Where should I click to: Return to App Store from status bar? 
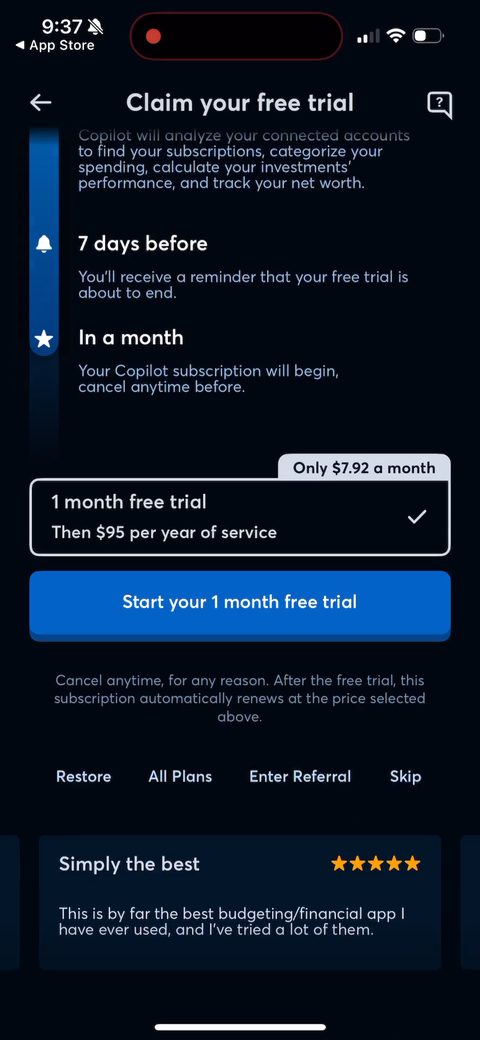pos(55,46)
